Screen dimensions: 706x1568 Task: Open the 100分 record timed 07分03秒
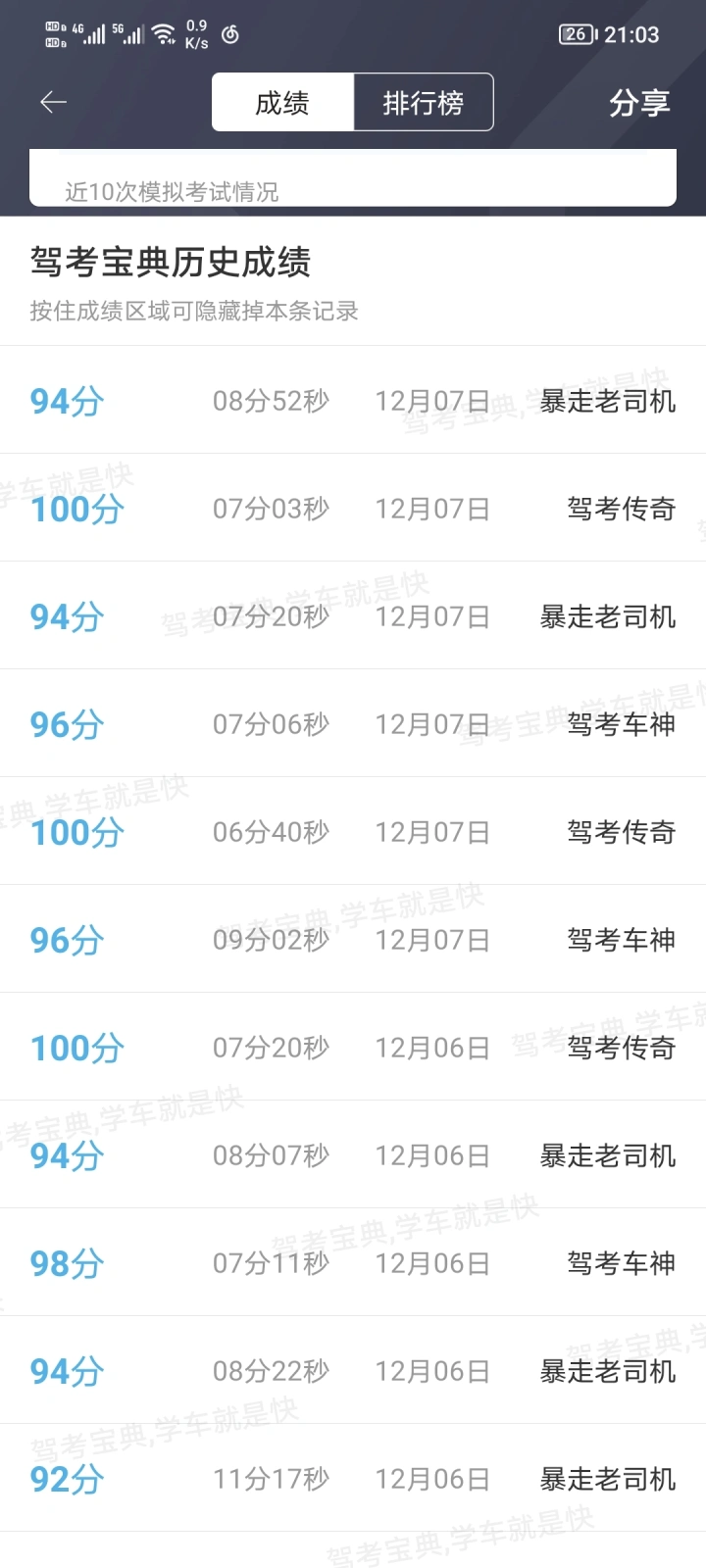[x=353, y=508]
